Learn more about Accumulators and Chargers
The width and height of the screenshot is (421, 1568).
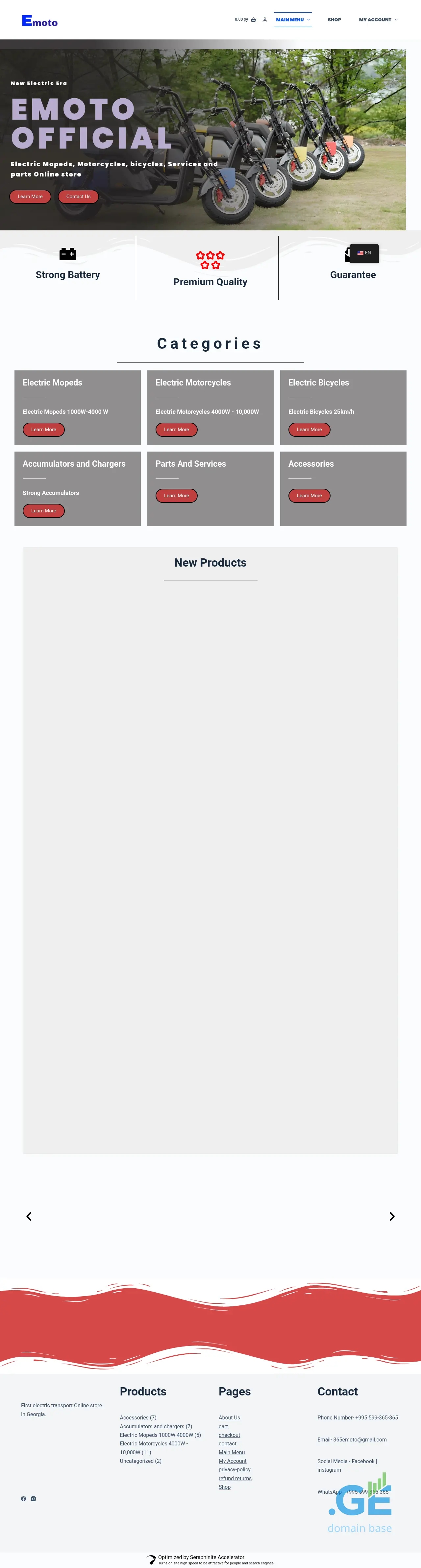pos(43,511)
